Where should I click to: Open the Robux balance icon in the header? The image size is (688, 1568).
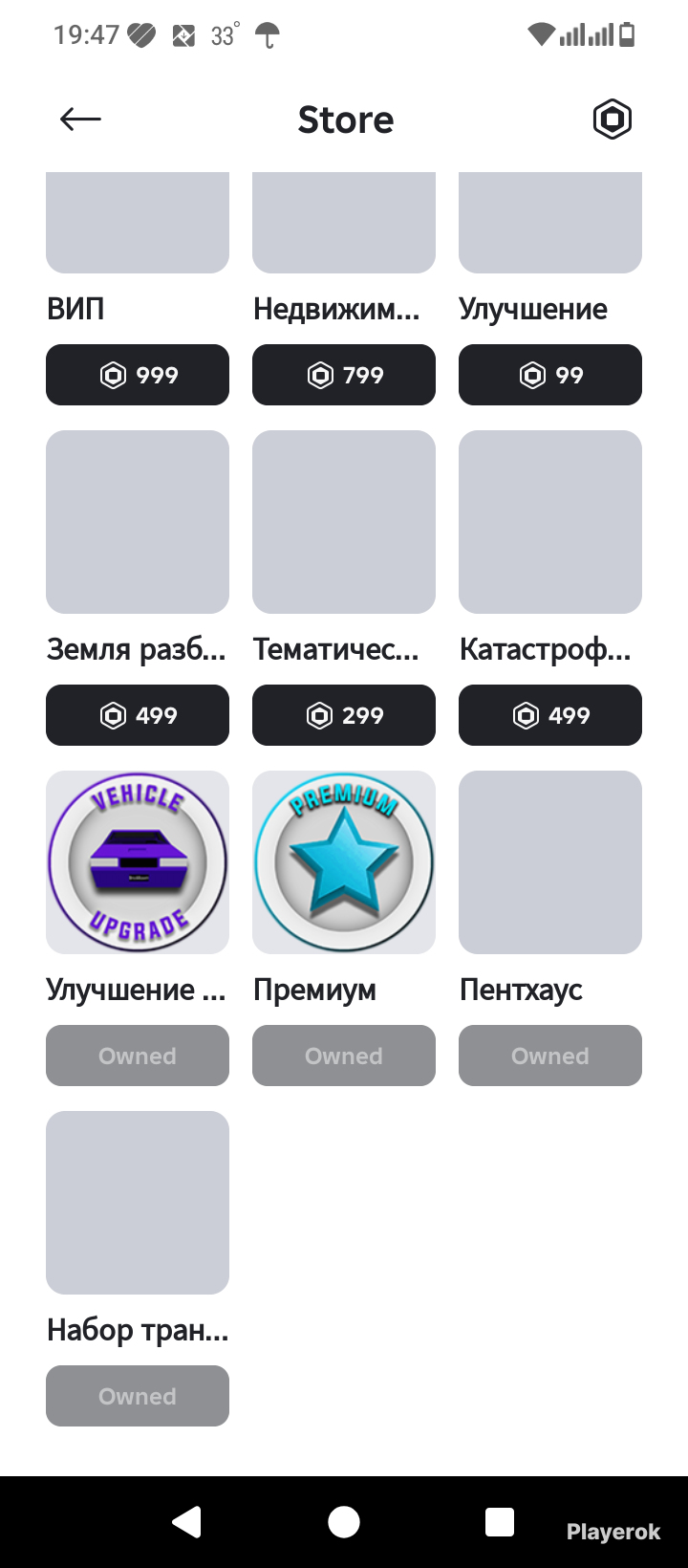[x=612, y=120]
